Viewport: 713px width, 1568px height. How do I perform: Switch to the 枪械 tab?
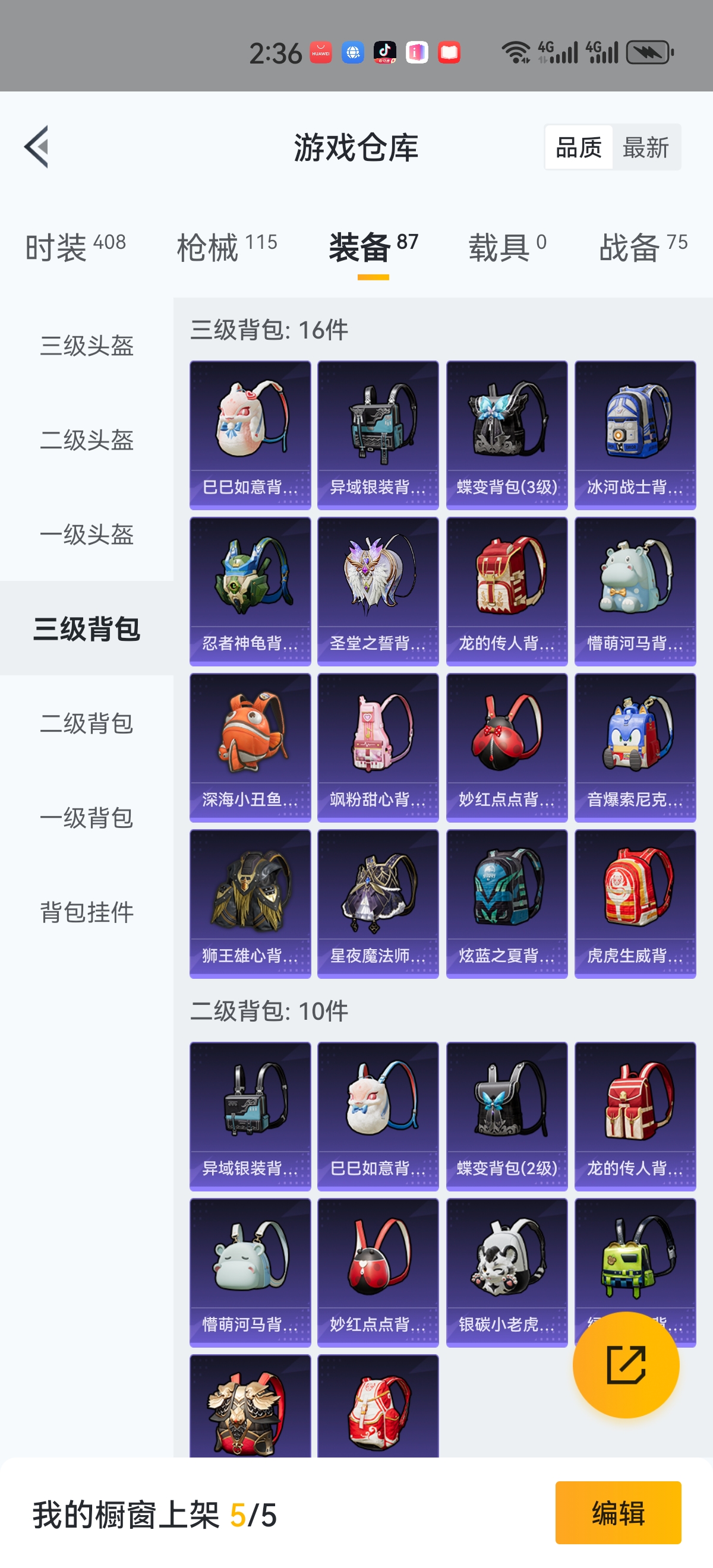coord(226,247)
